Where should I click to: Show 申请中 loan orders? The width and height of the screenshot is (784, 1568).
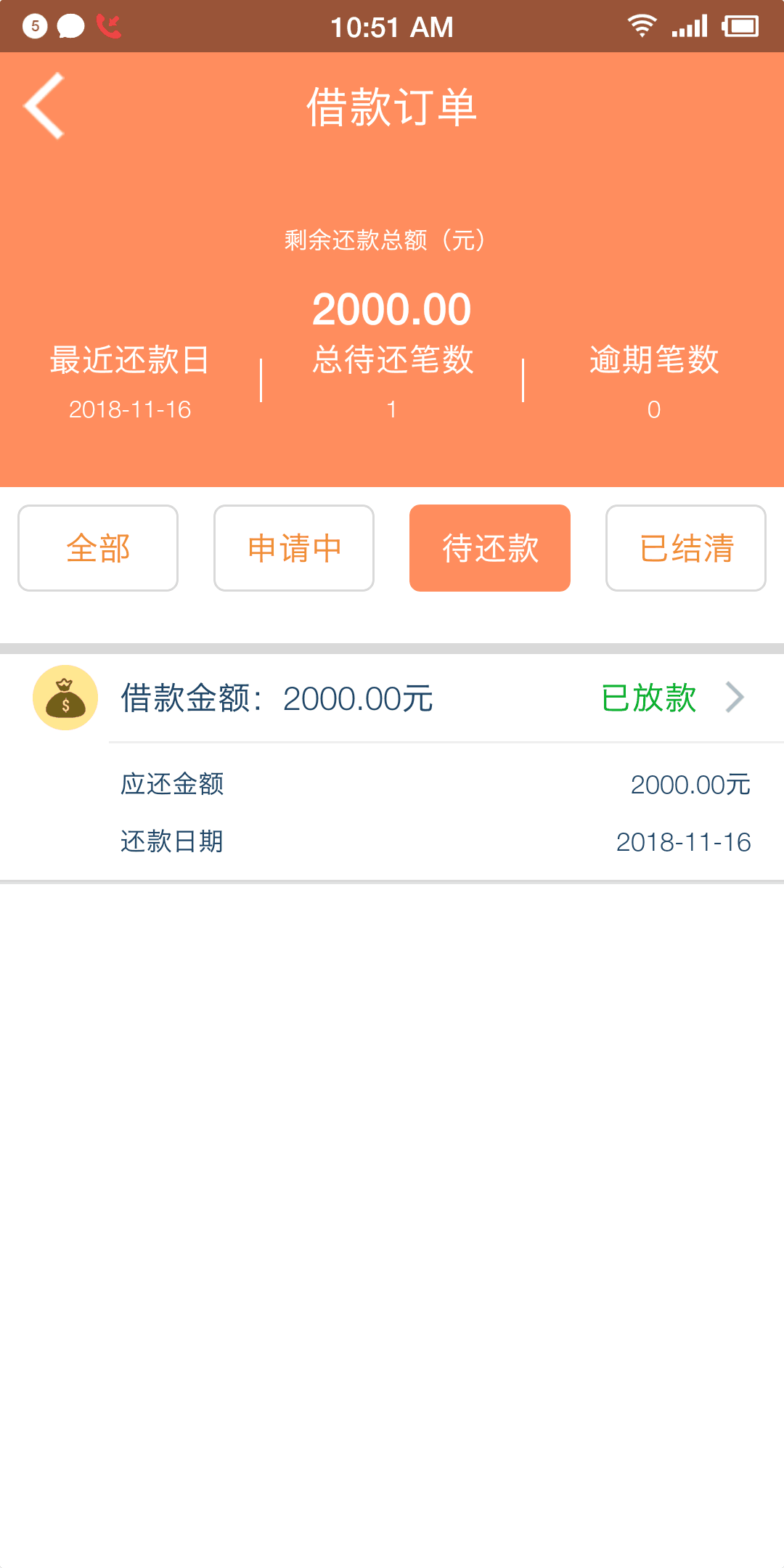(x=294, y=548)
